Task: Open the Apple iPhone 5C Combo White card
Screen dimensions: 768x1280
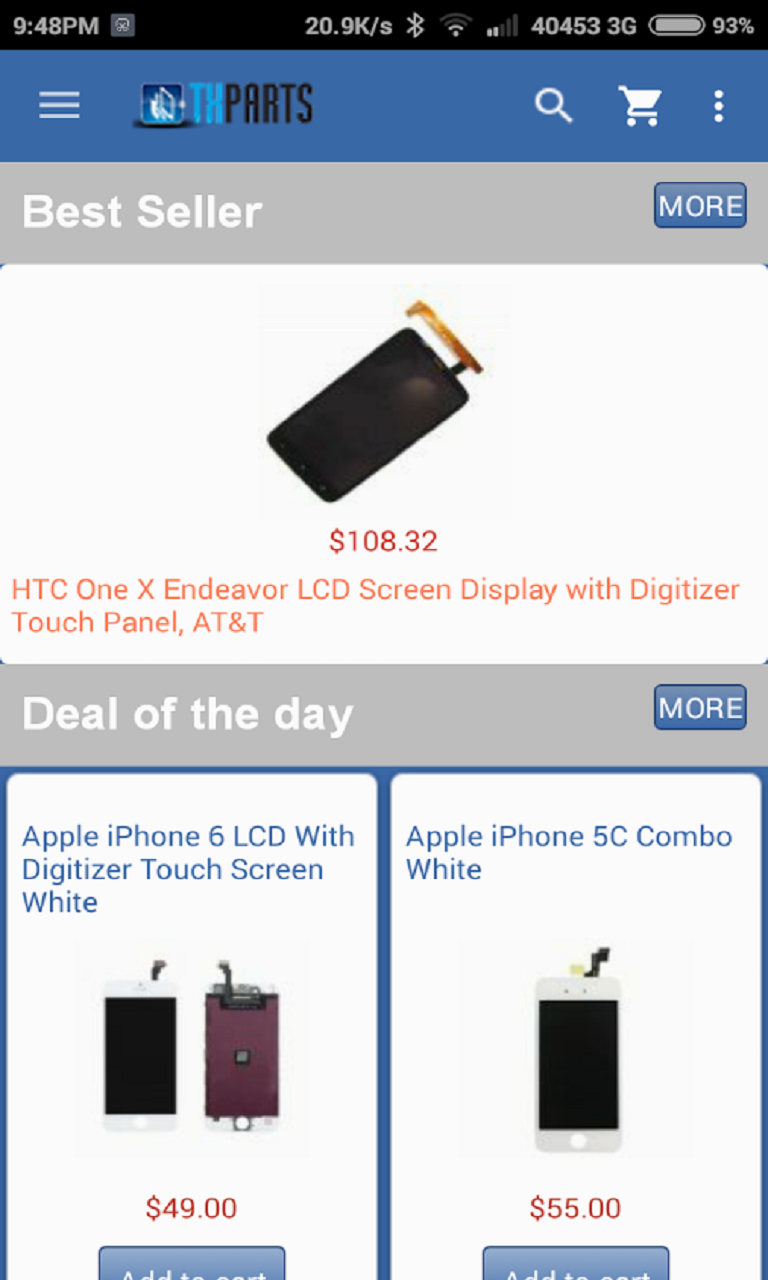Action: pyautogui.click(x=575, y=1040)
